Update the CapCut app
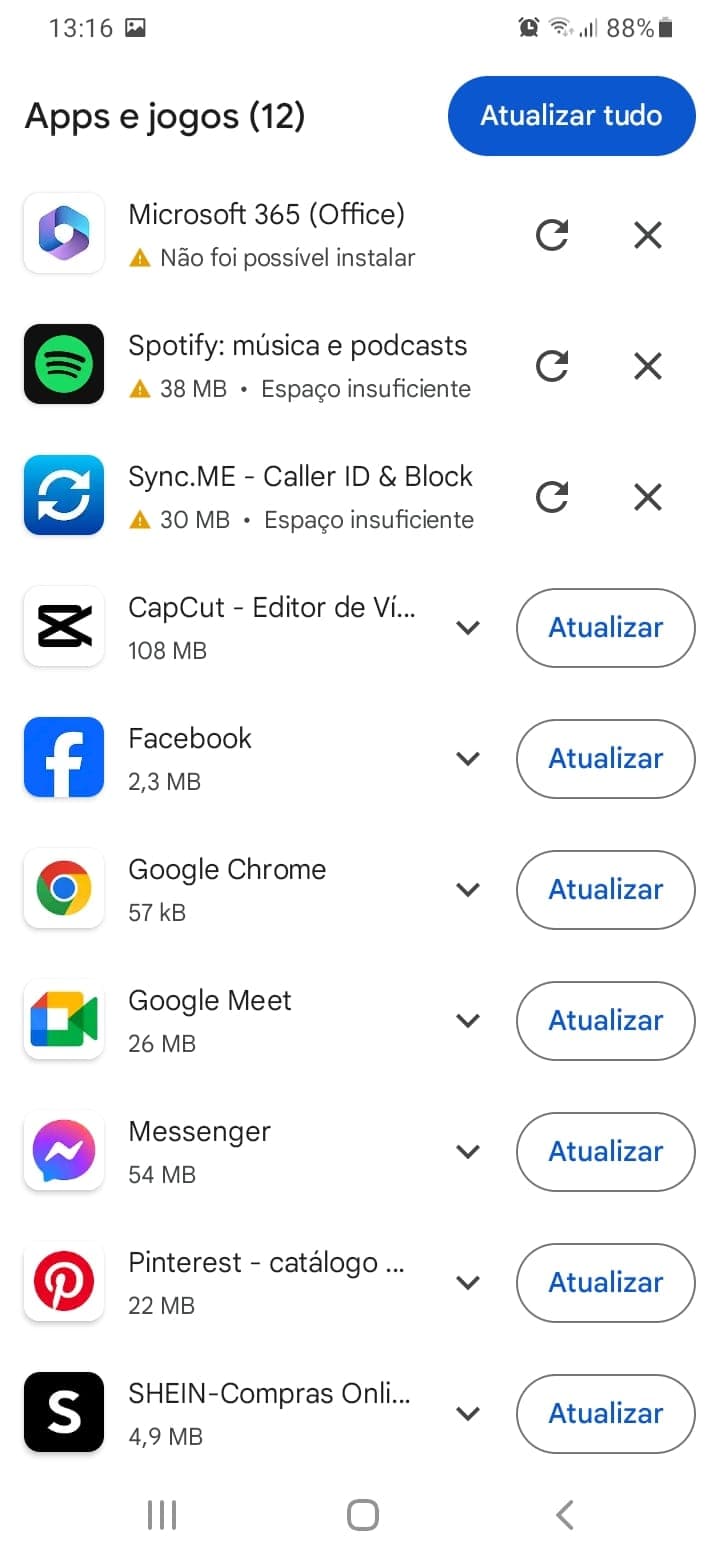The width and height of the screenshot is (720, 1560). coord(605,628)
